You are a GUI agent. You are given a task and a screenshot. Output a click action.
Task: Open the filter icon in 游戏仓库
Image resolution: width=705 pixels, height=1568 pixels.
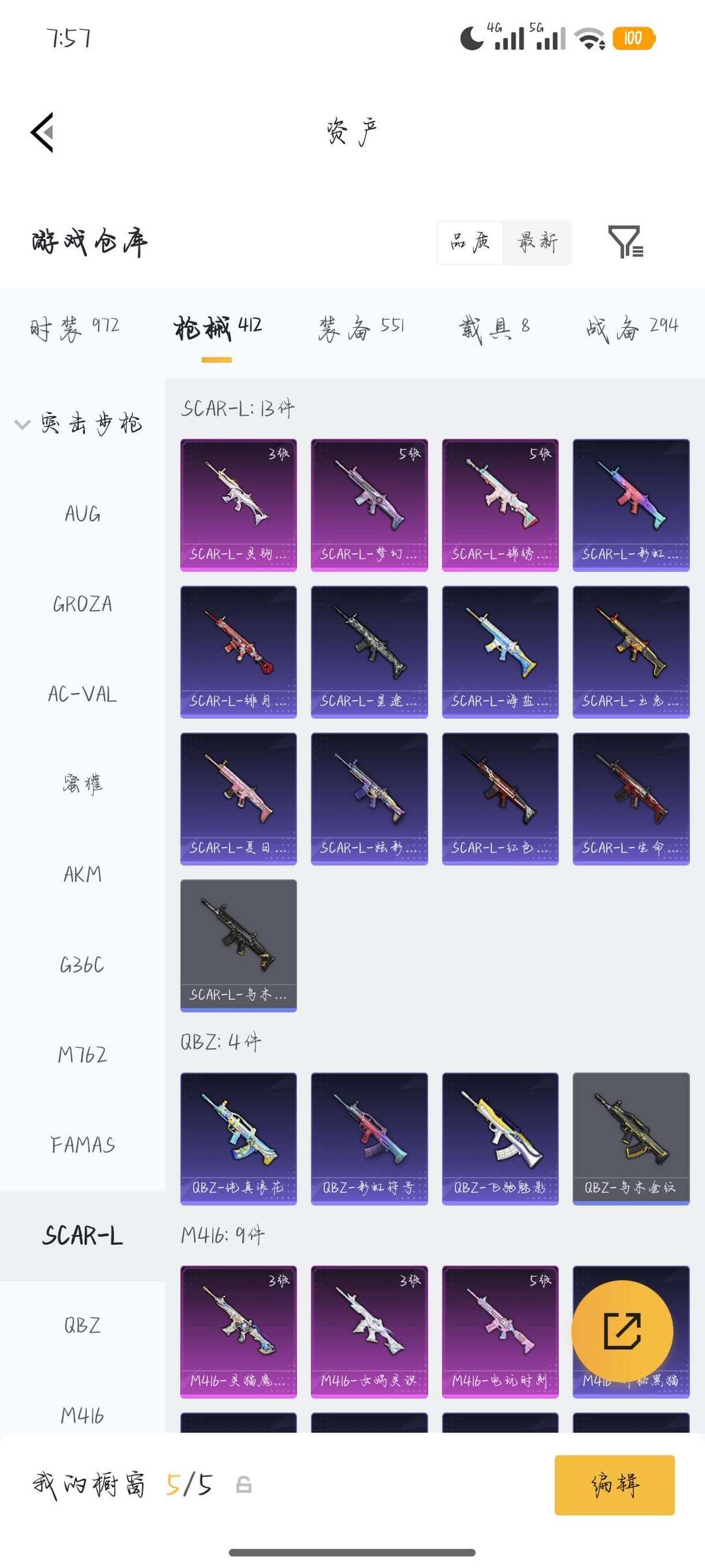click(x=625, y=242)
